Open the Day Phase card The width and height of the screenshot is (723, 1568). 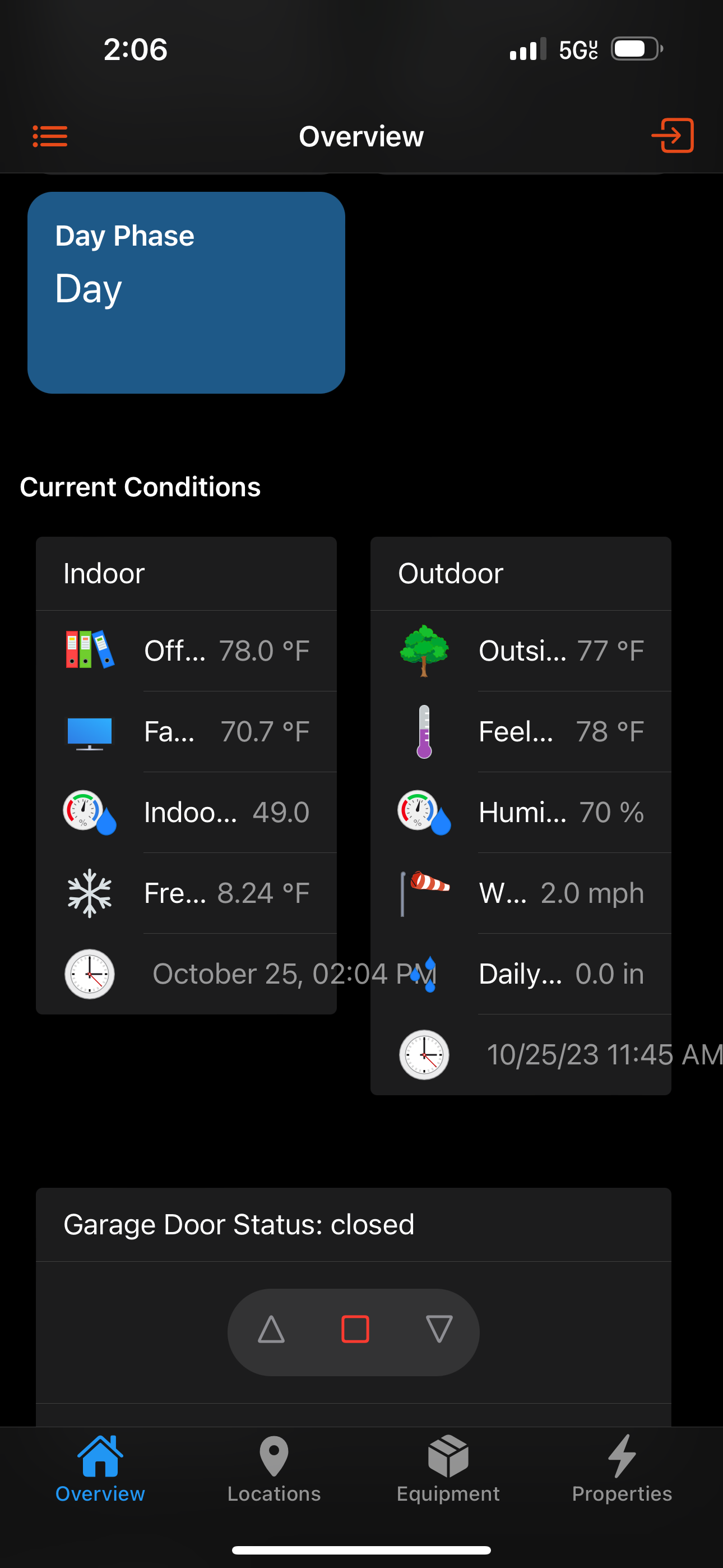[x=186, y=293]
